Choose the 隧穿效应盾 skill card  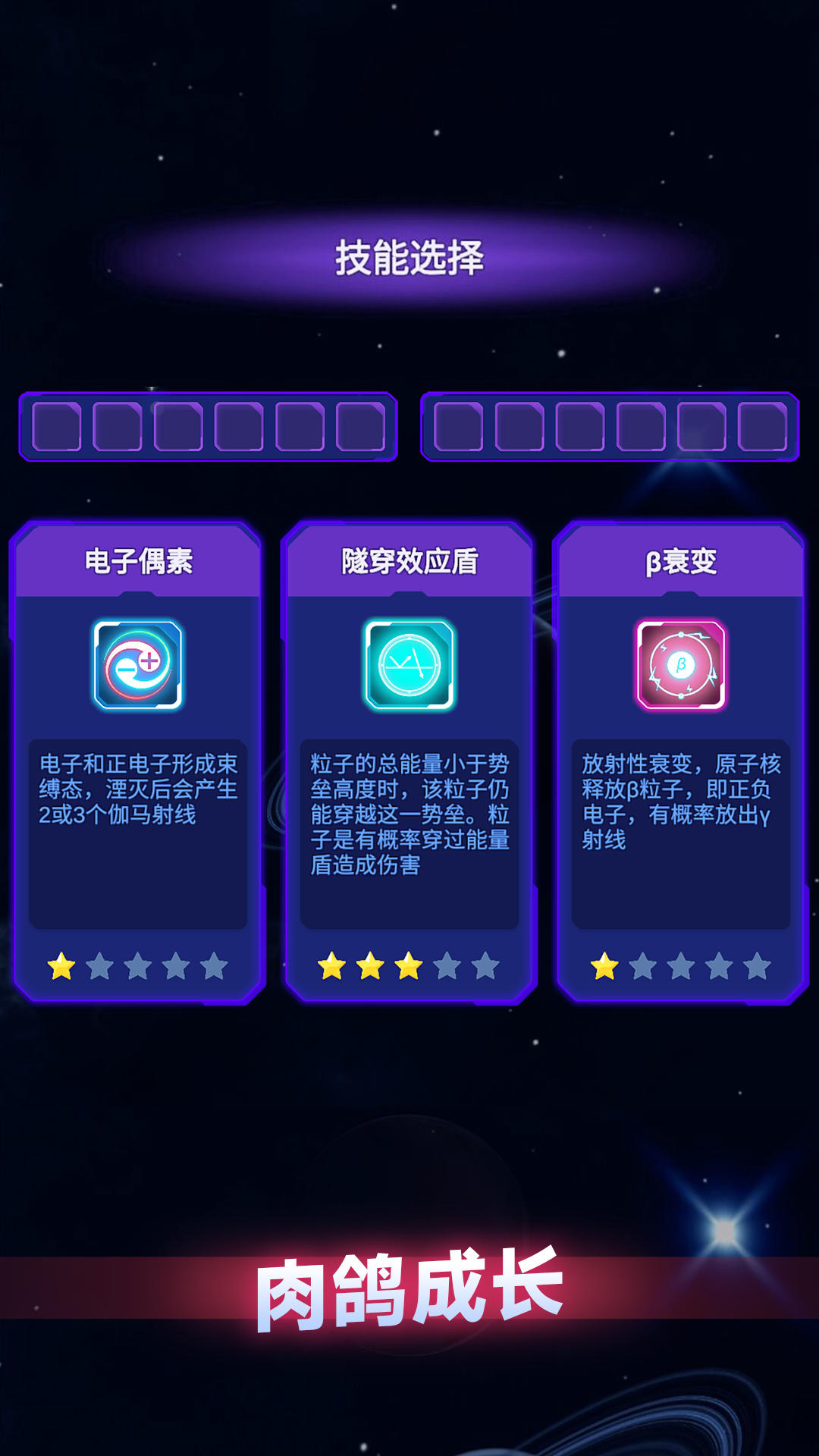pyautogui.click(x=409, y=762)
